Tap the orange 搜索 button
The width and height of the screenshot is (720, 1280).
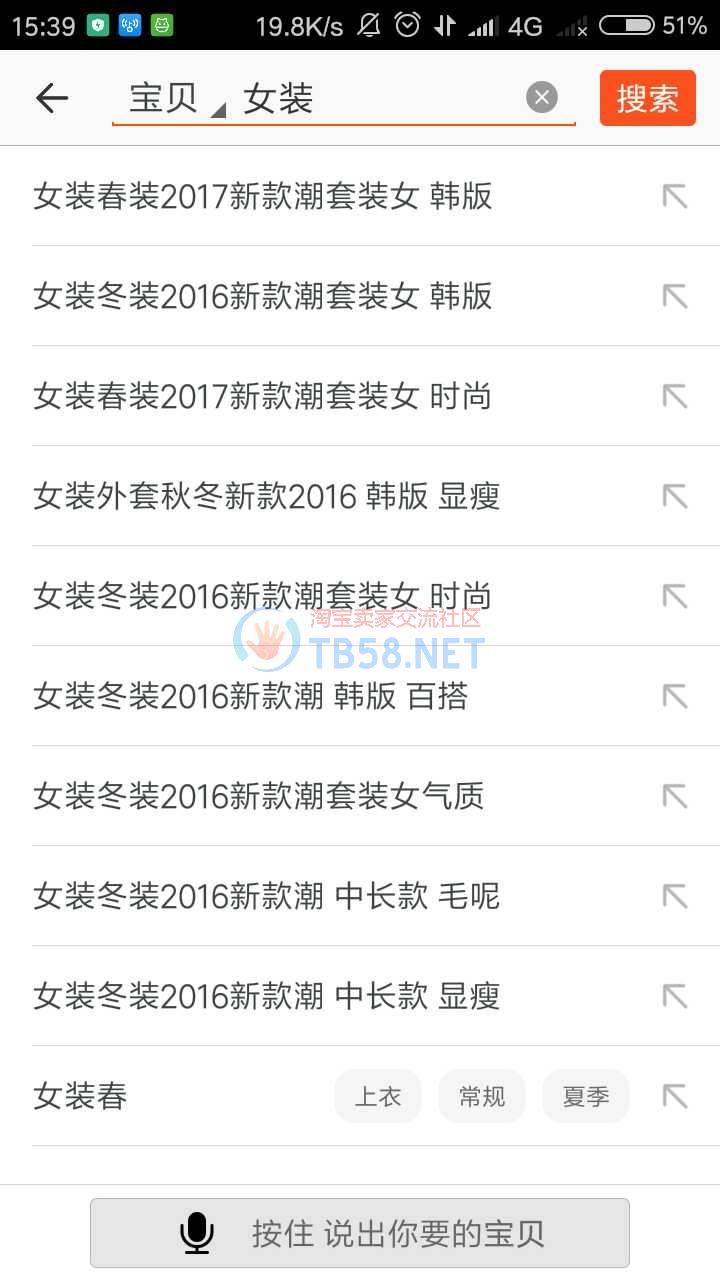(647, 98)
